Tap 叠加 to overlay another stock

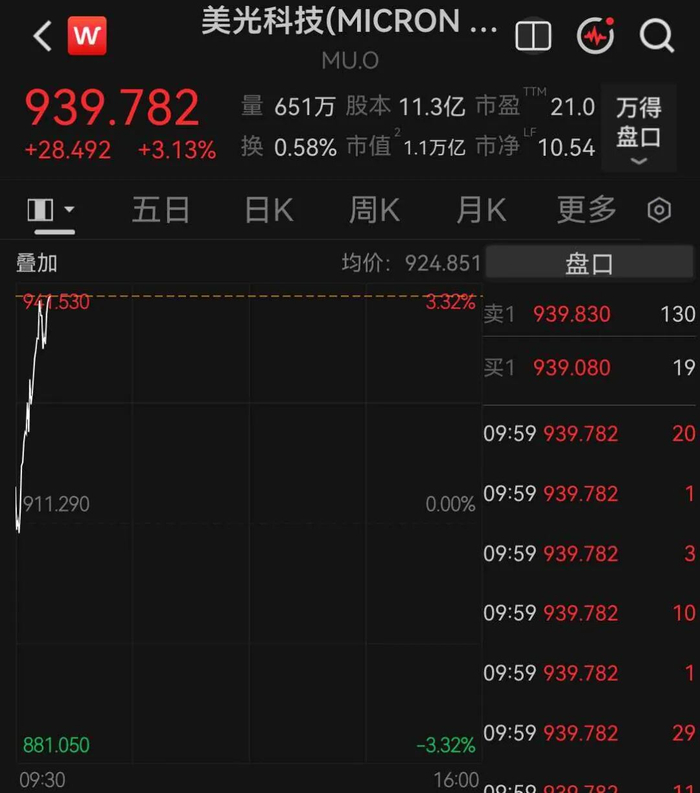(36, 263)
